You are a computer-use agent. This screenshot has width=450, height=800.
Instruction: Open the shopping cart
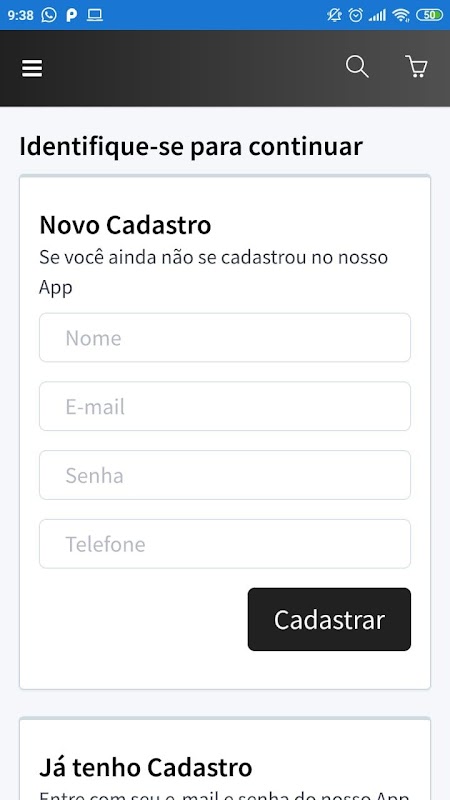(416, 67)
